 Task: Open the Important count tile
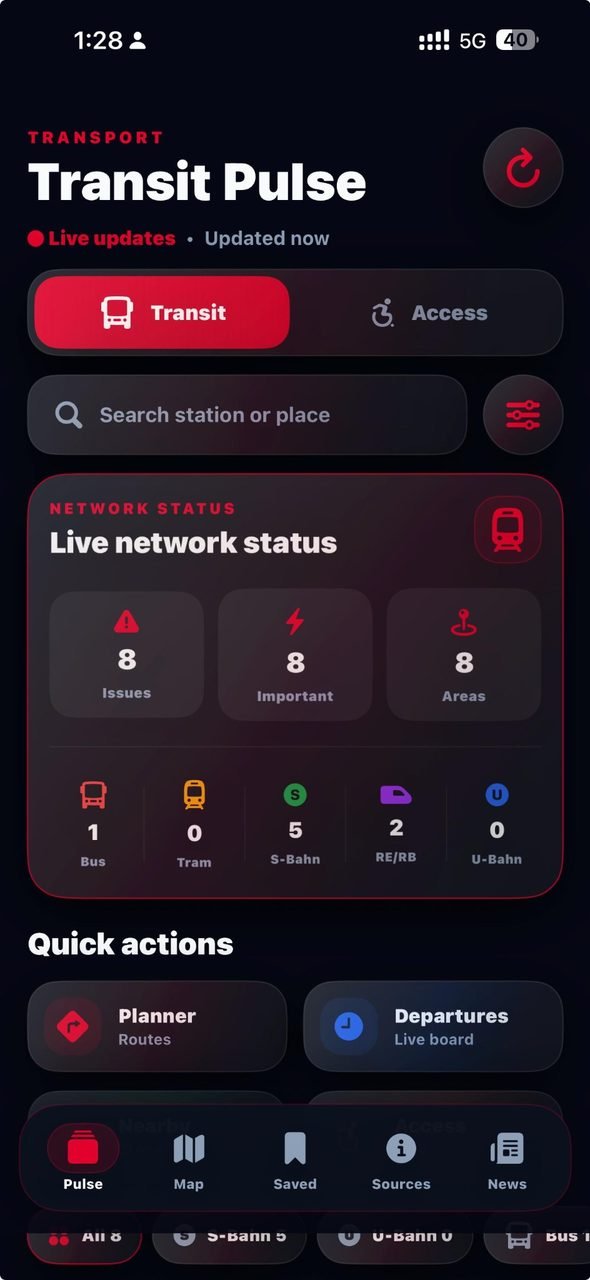[295, 654]
